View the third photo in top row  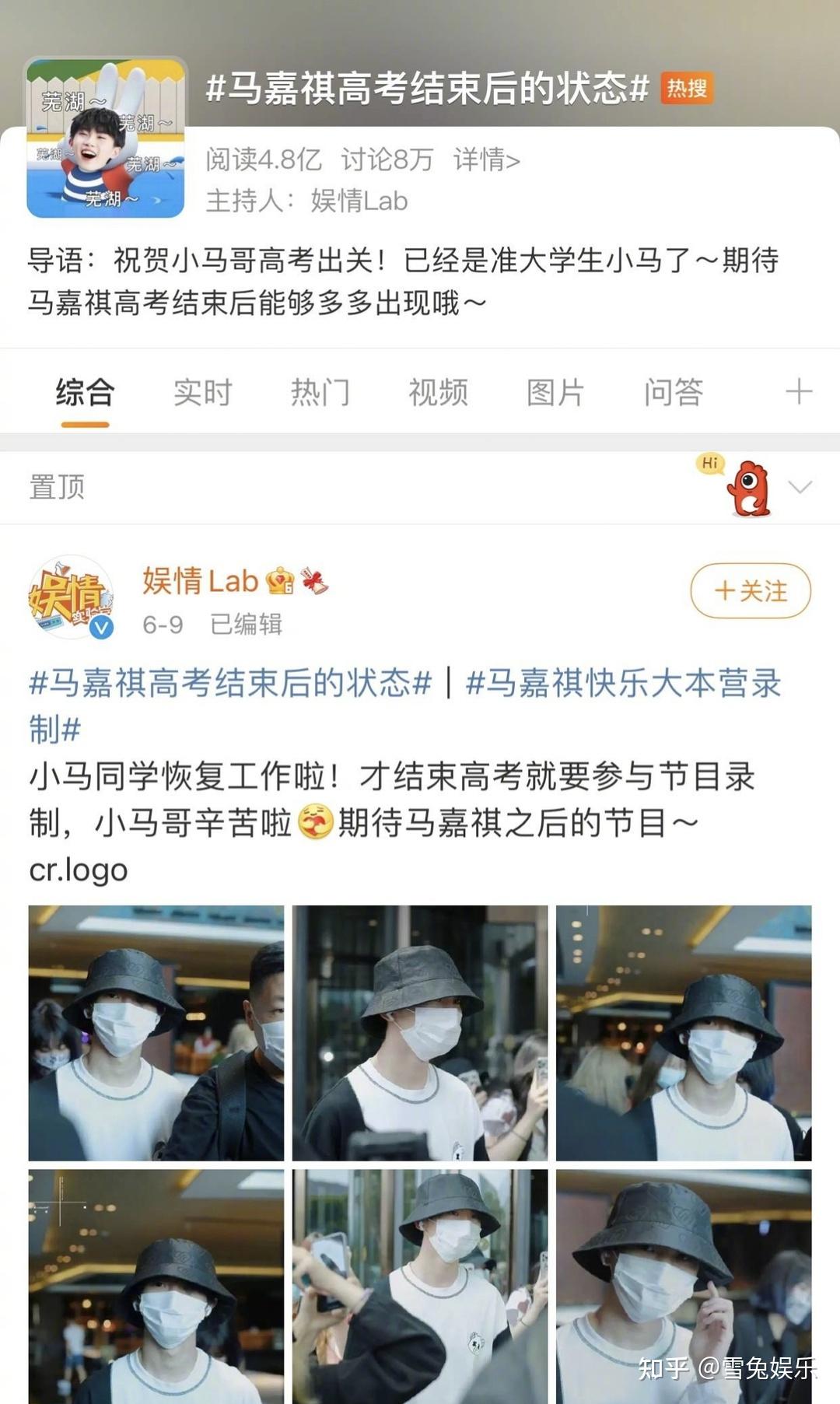684,1033
